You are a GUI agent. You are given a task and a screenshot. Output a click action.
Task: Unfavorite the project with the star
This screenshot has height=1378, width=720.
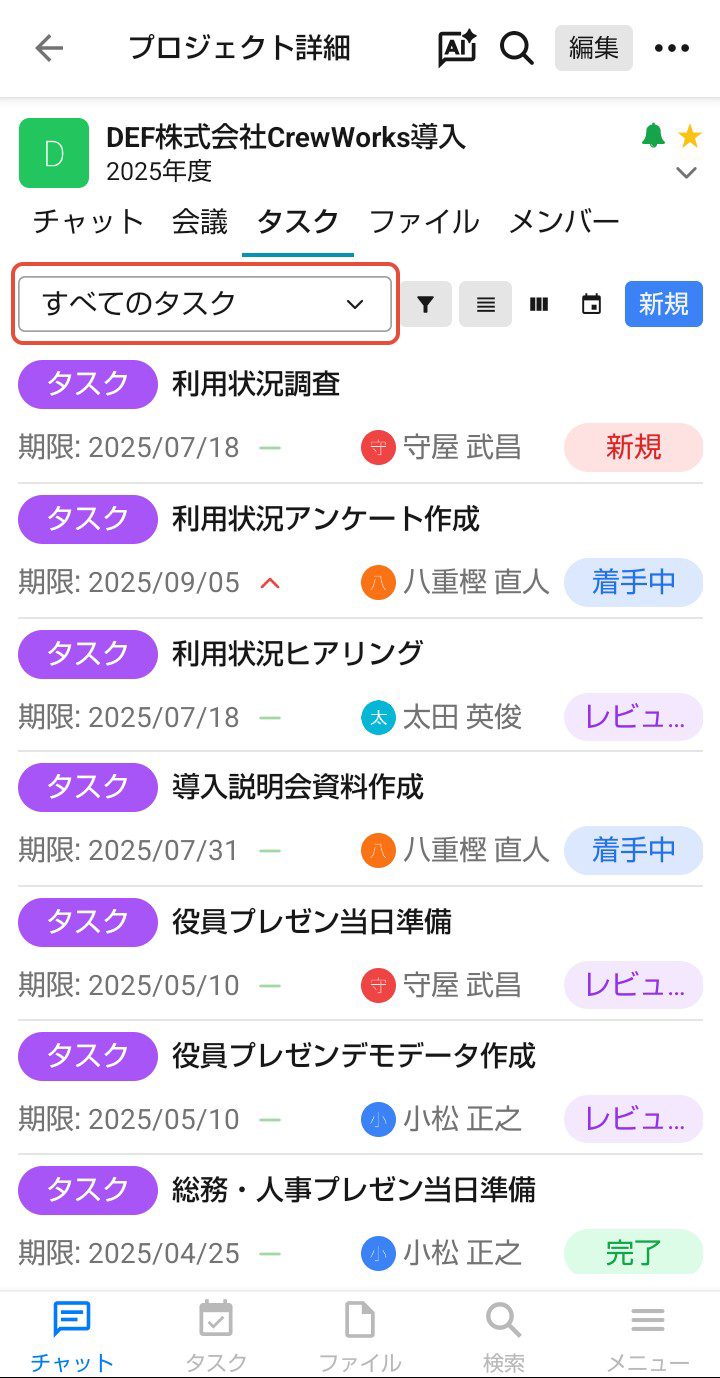[689, 135]
